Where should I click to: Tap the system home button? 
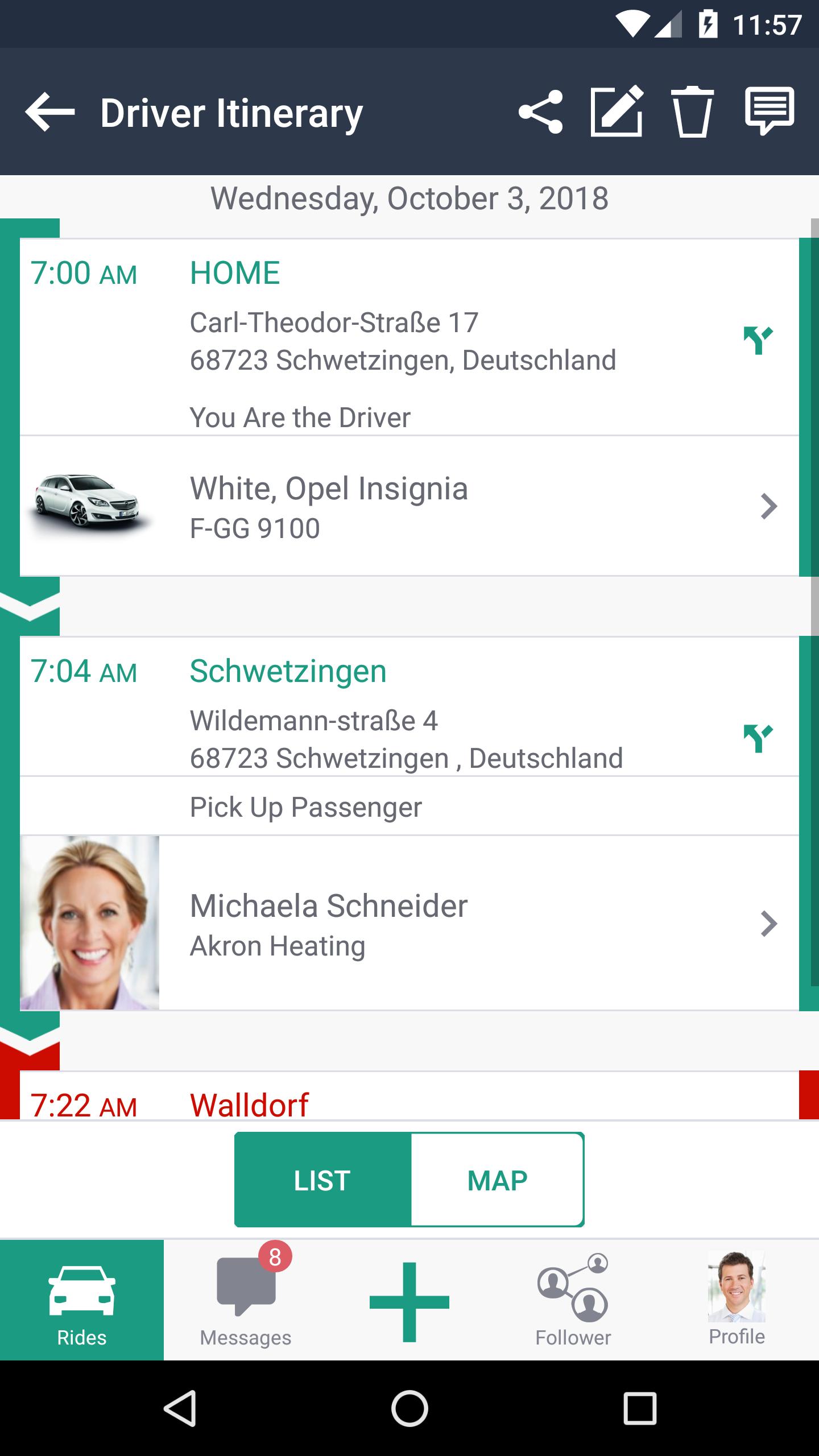pos(409,1409)
